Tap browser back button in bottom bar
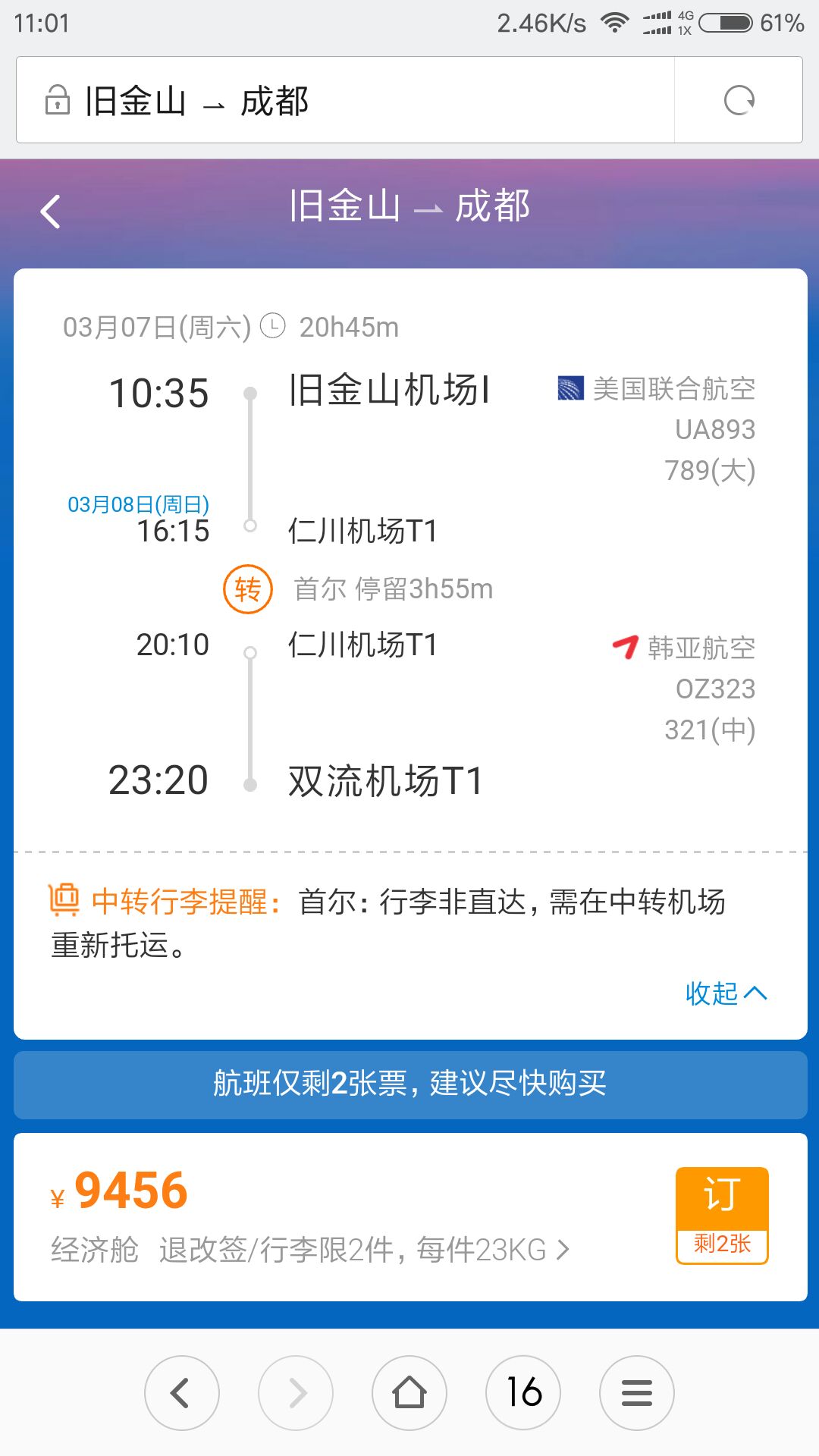819x1456 pixels. [182, 1393]
